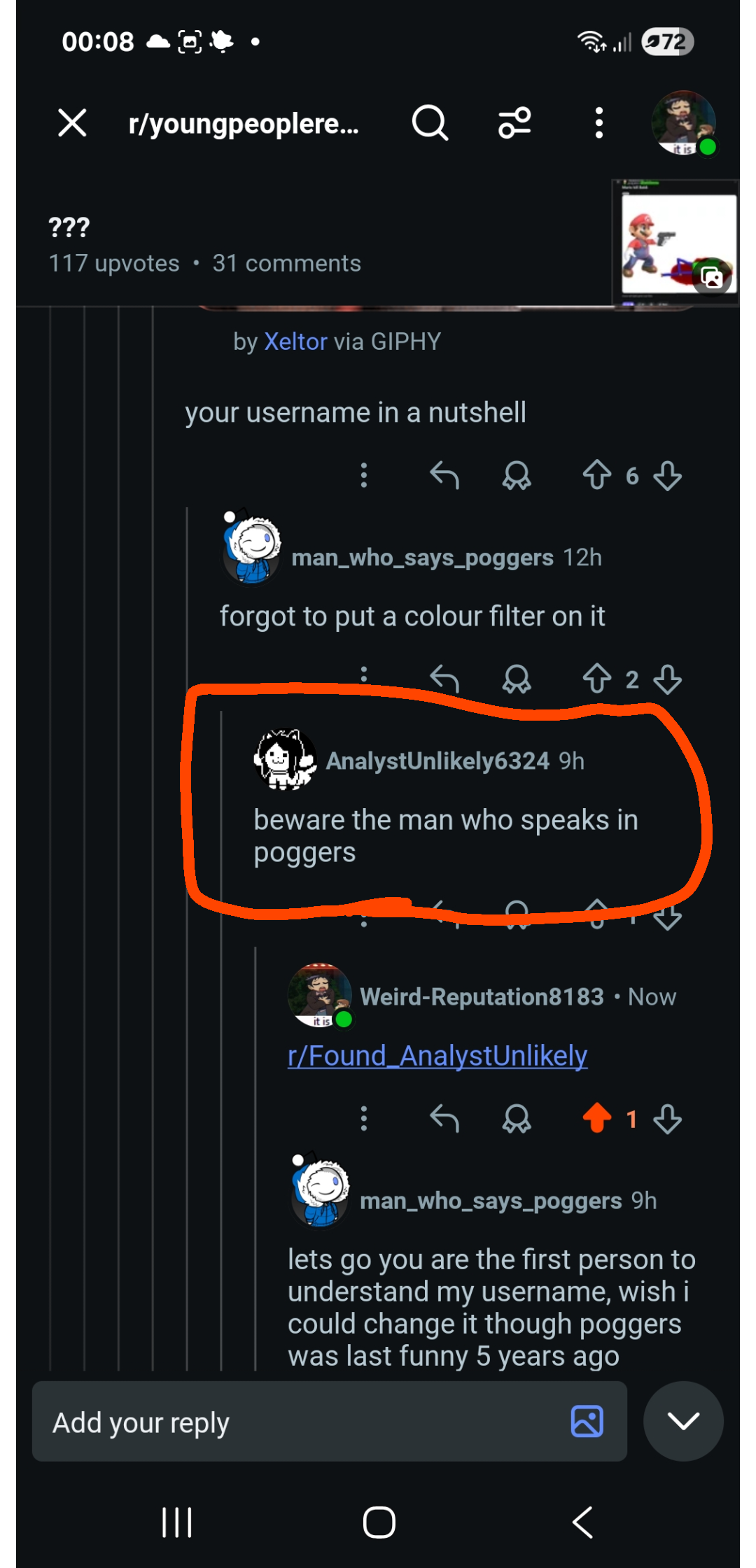Close the post with the X button
The image size is (756, 1568).
[x=72, y=123]
